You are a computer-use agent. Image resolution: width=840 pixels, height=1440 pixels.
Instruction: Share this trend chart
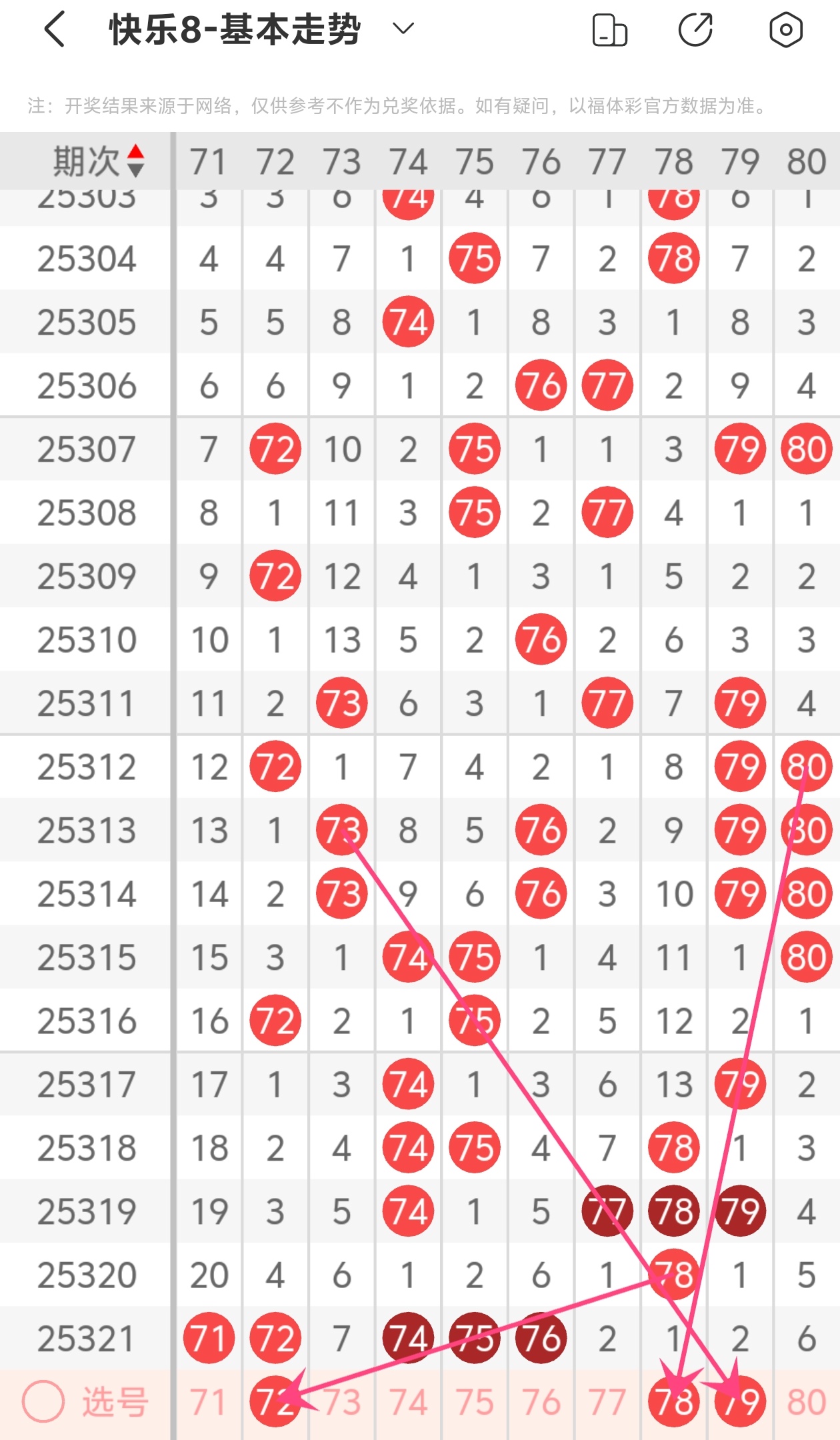pyautogui.click(x=695, y=30)
